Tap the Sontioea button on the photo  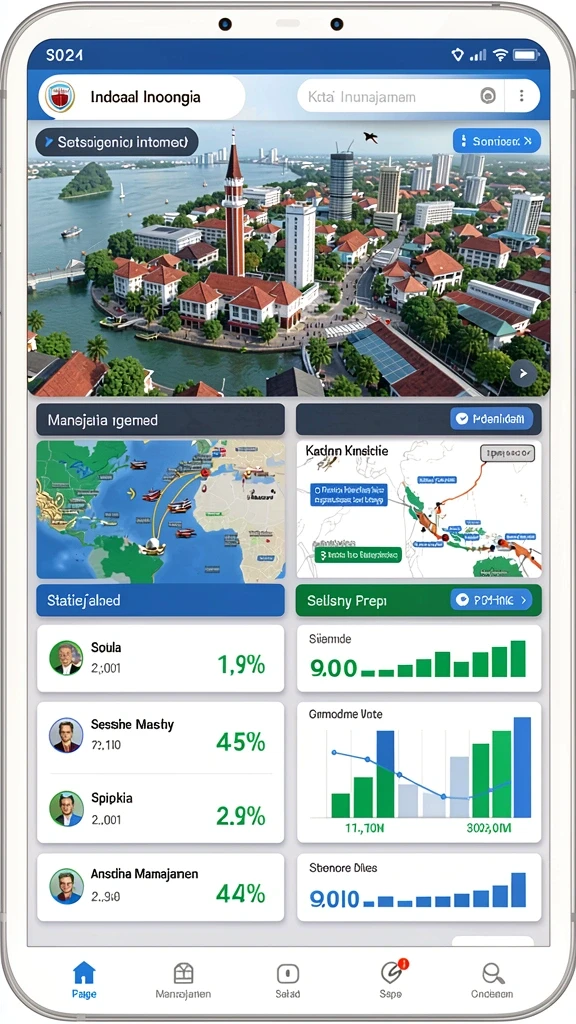[x=496, y=140]
